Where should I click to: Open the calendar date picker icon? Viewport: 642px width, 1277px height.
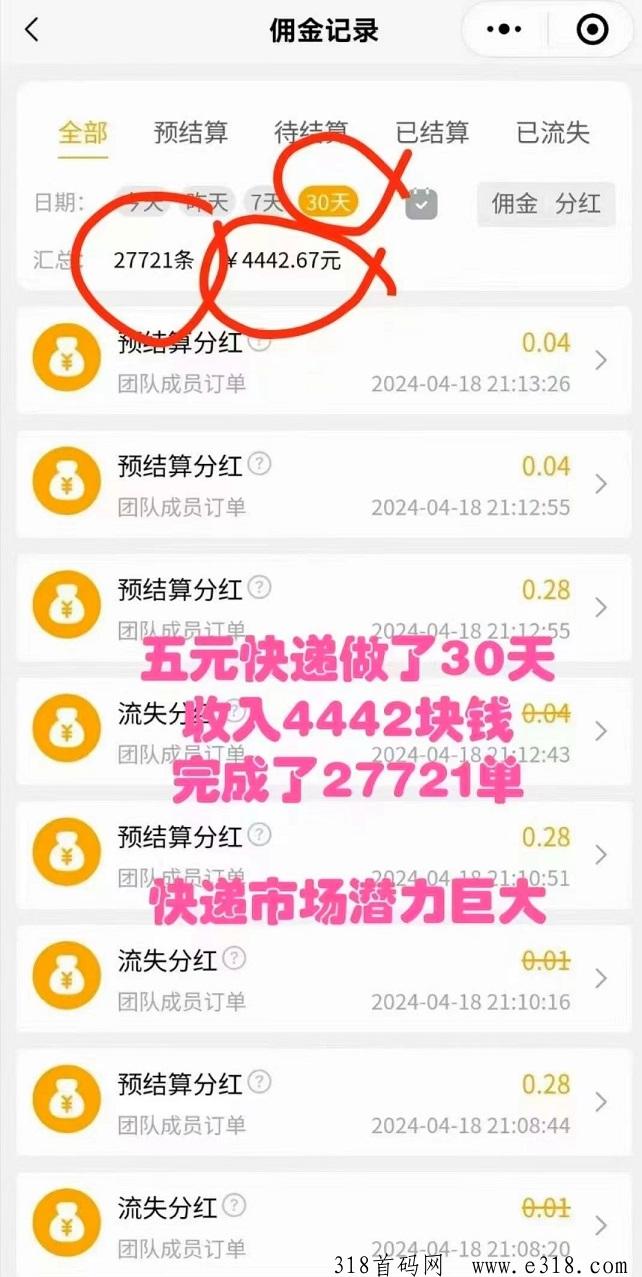(421, 204)
